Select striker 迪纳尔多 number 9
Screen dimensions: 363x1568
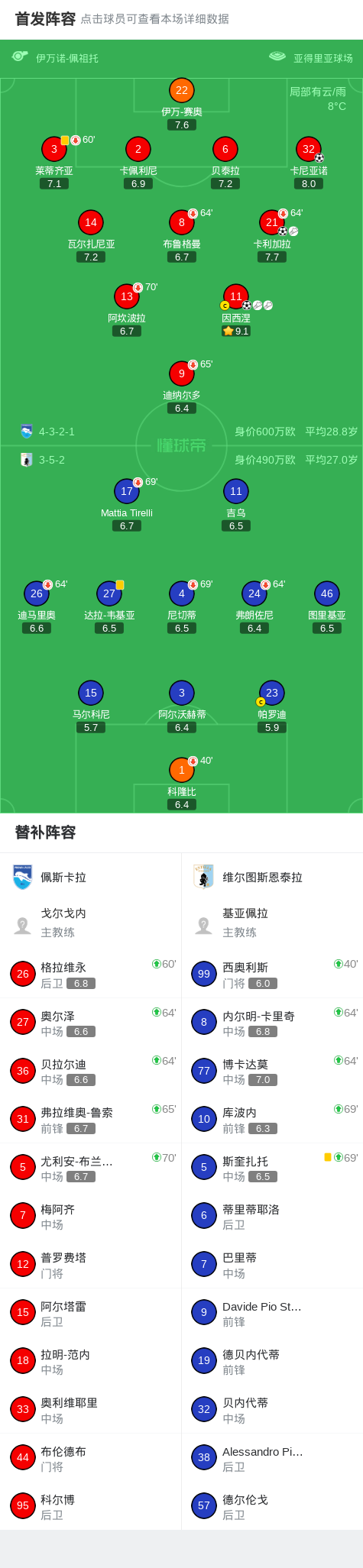click(182, 387)
